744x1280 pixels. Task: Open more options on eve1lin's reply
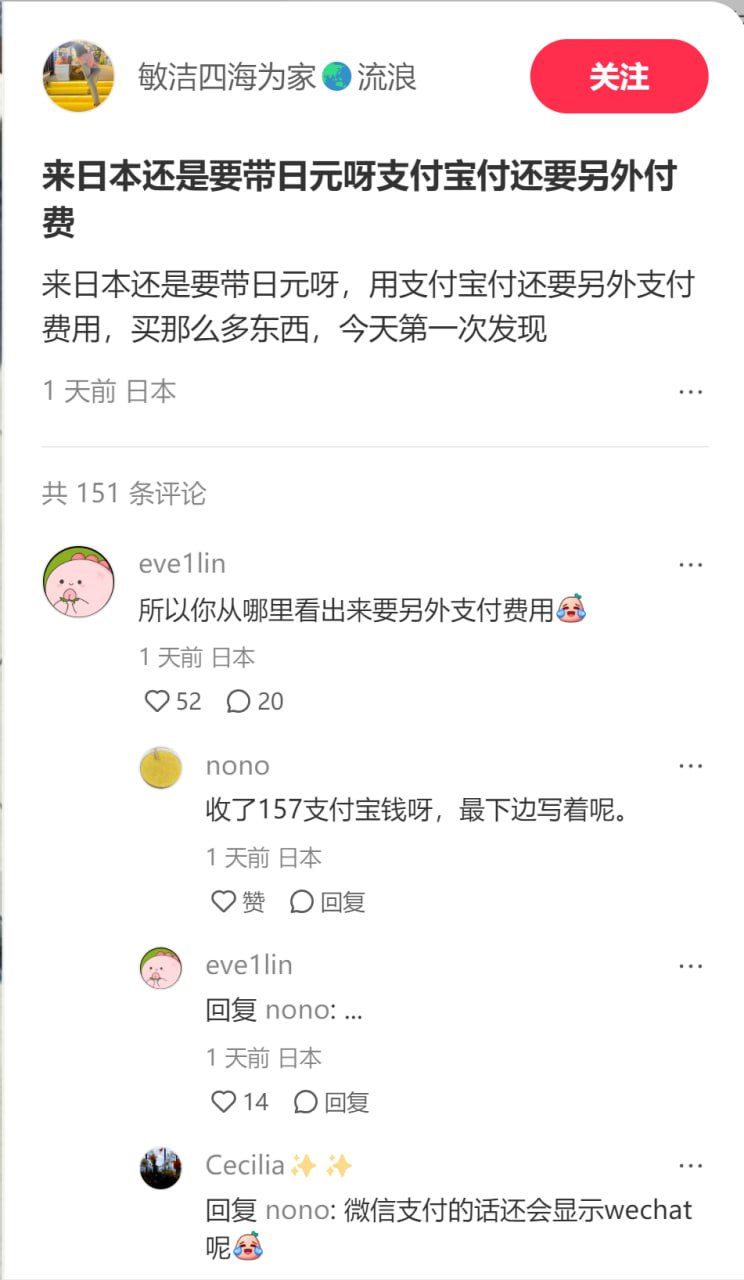[x=692, y=965]
